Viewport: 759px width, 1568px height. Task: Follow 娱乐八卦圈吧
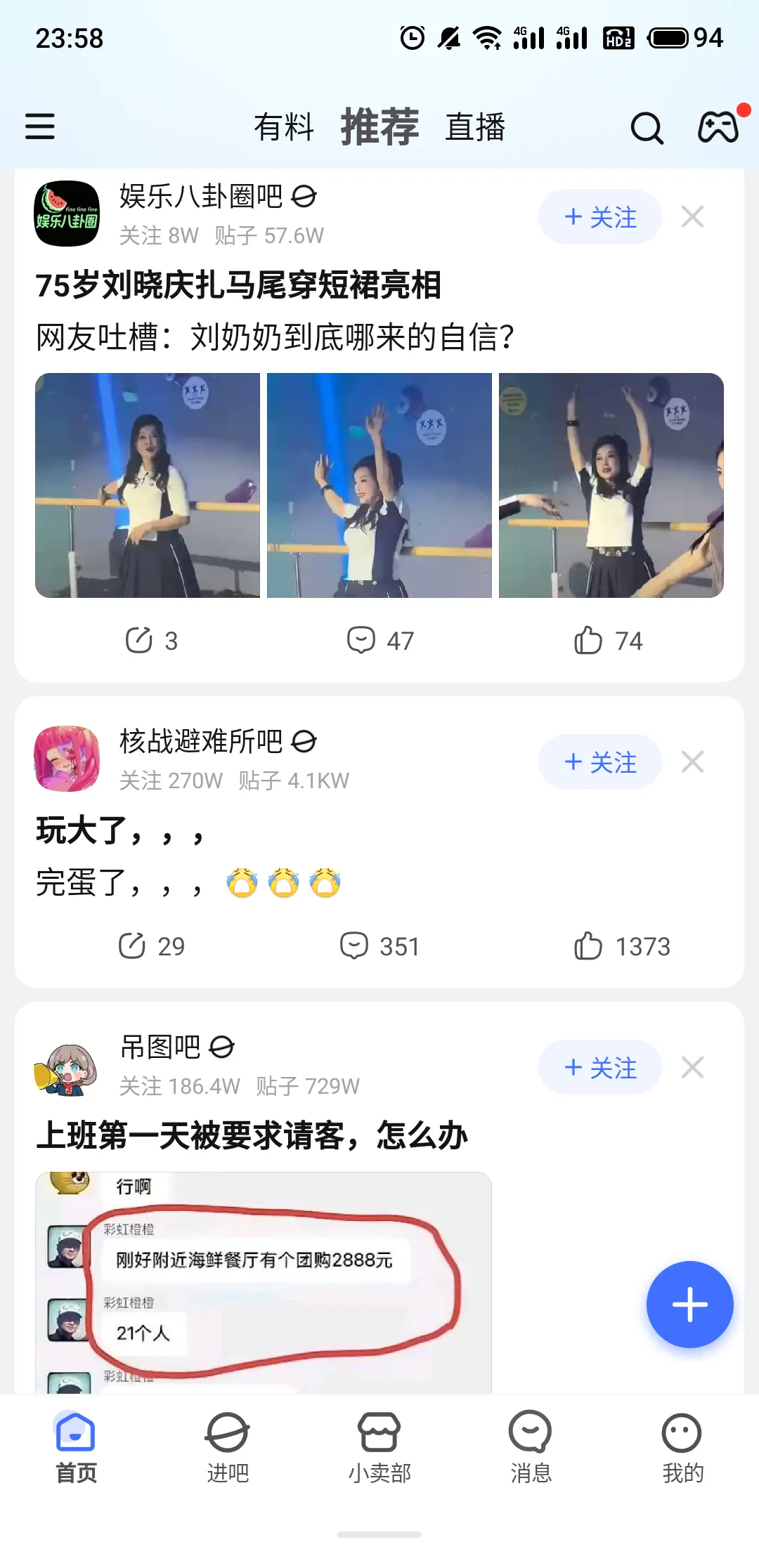coord(600,217)
